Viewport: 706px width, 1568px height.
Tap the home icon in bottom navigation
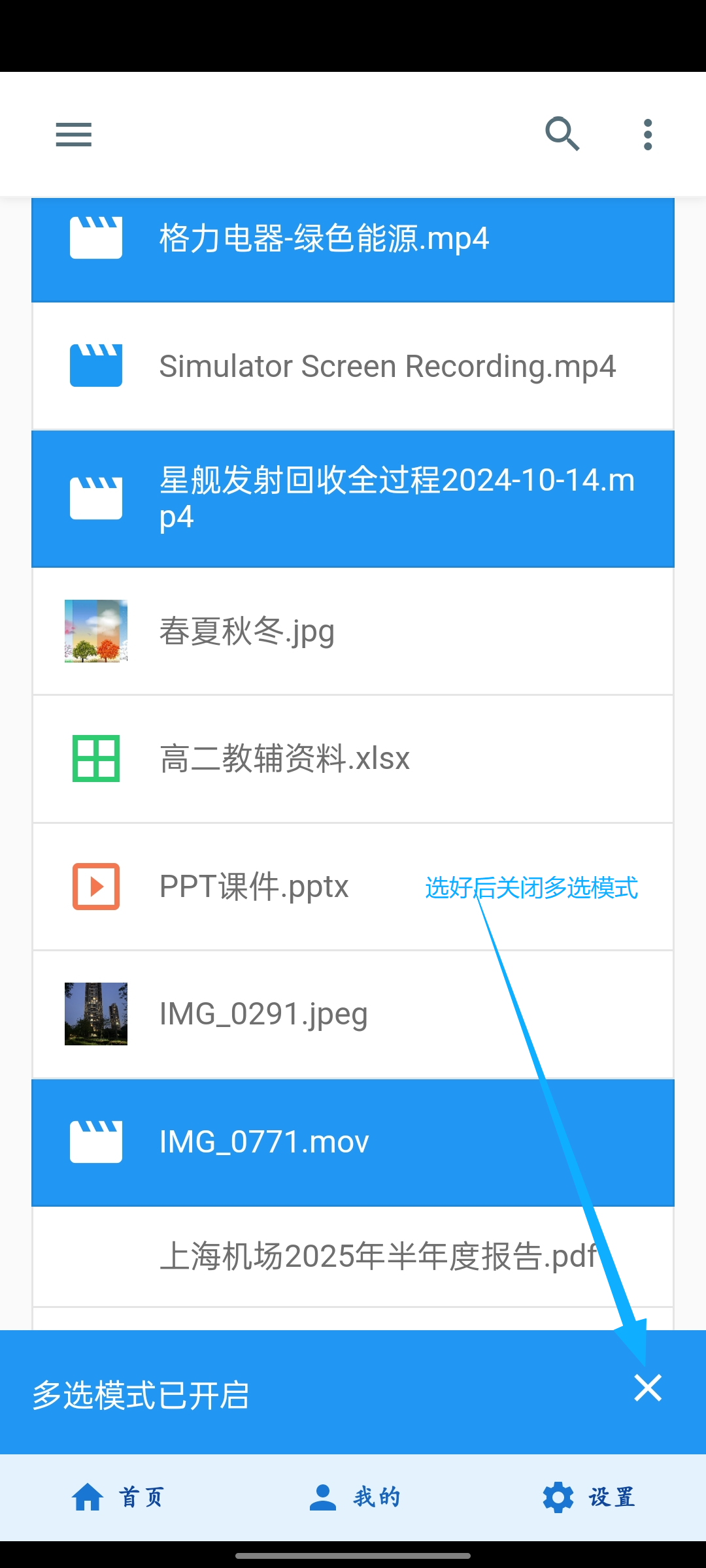pyautogui.click(x=88, y=1497)
